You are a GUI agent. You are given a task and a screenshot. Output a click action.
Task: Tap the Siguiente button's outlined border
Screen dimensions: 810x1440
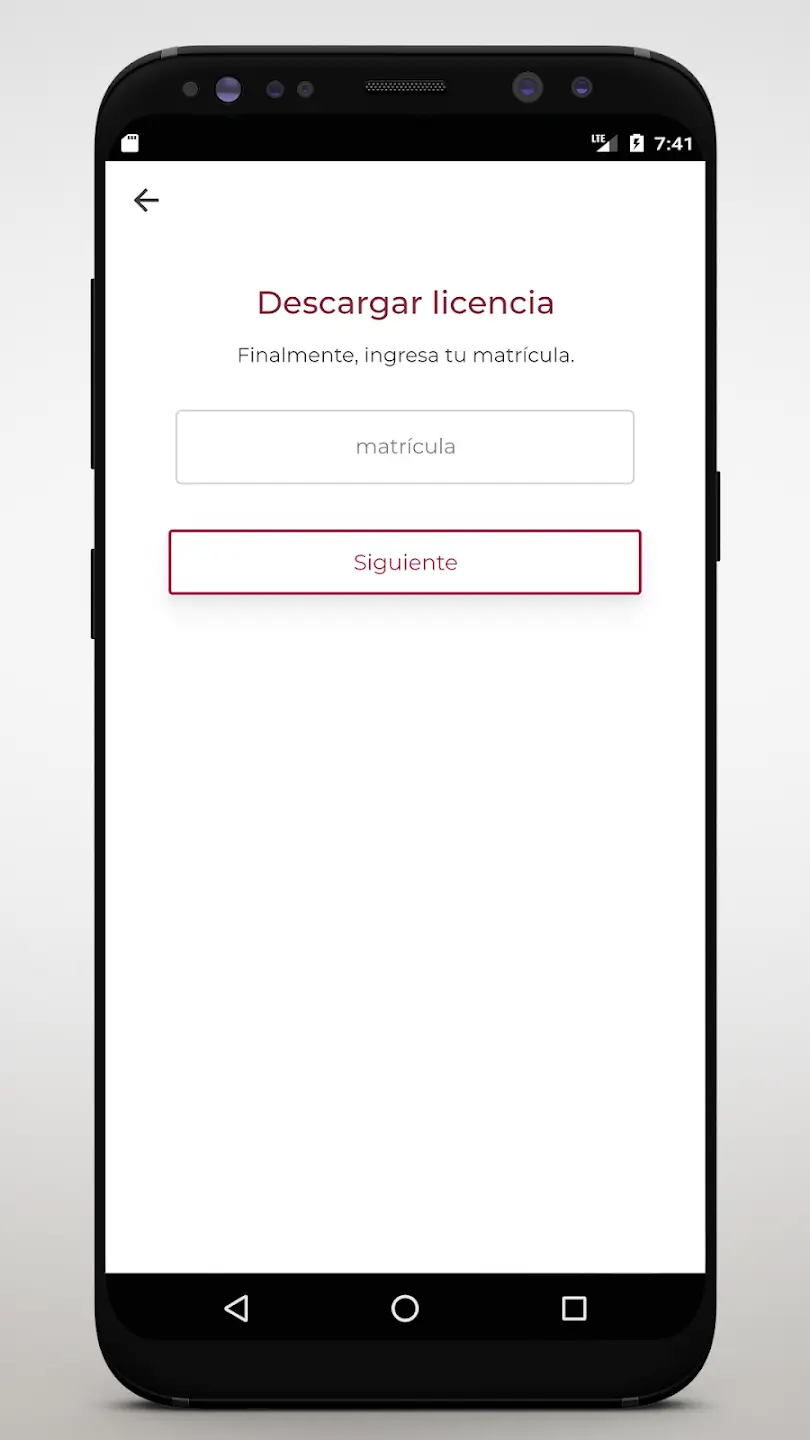tap(405, 532)
